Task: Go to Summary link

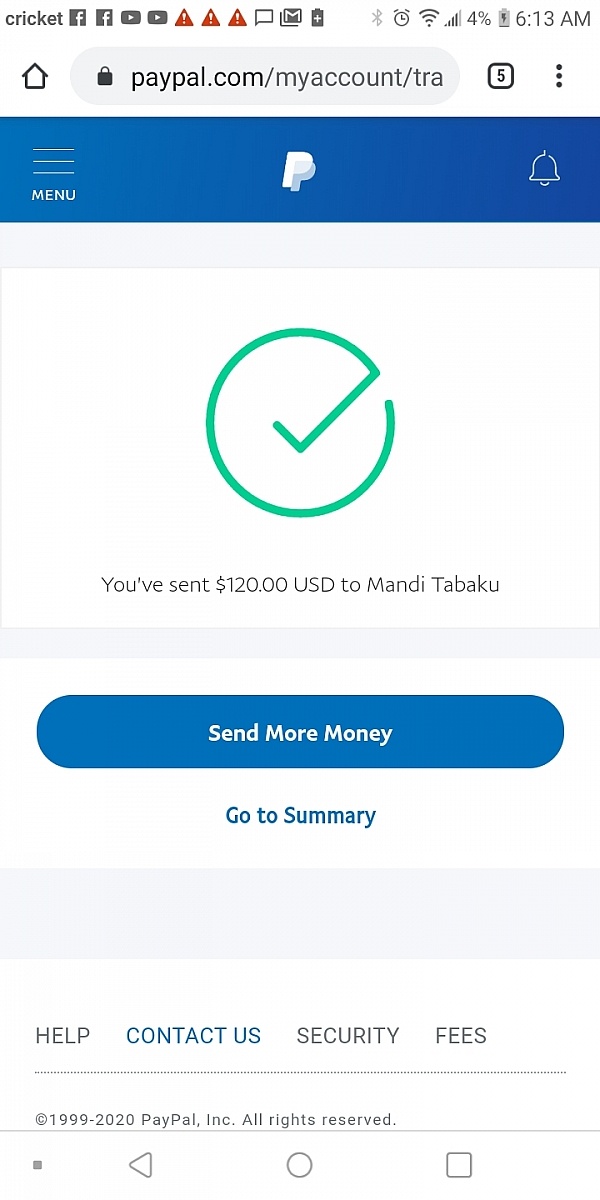Action: pyautogui.click(x=300, y=815)
